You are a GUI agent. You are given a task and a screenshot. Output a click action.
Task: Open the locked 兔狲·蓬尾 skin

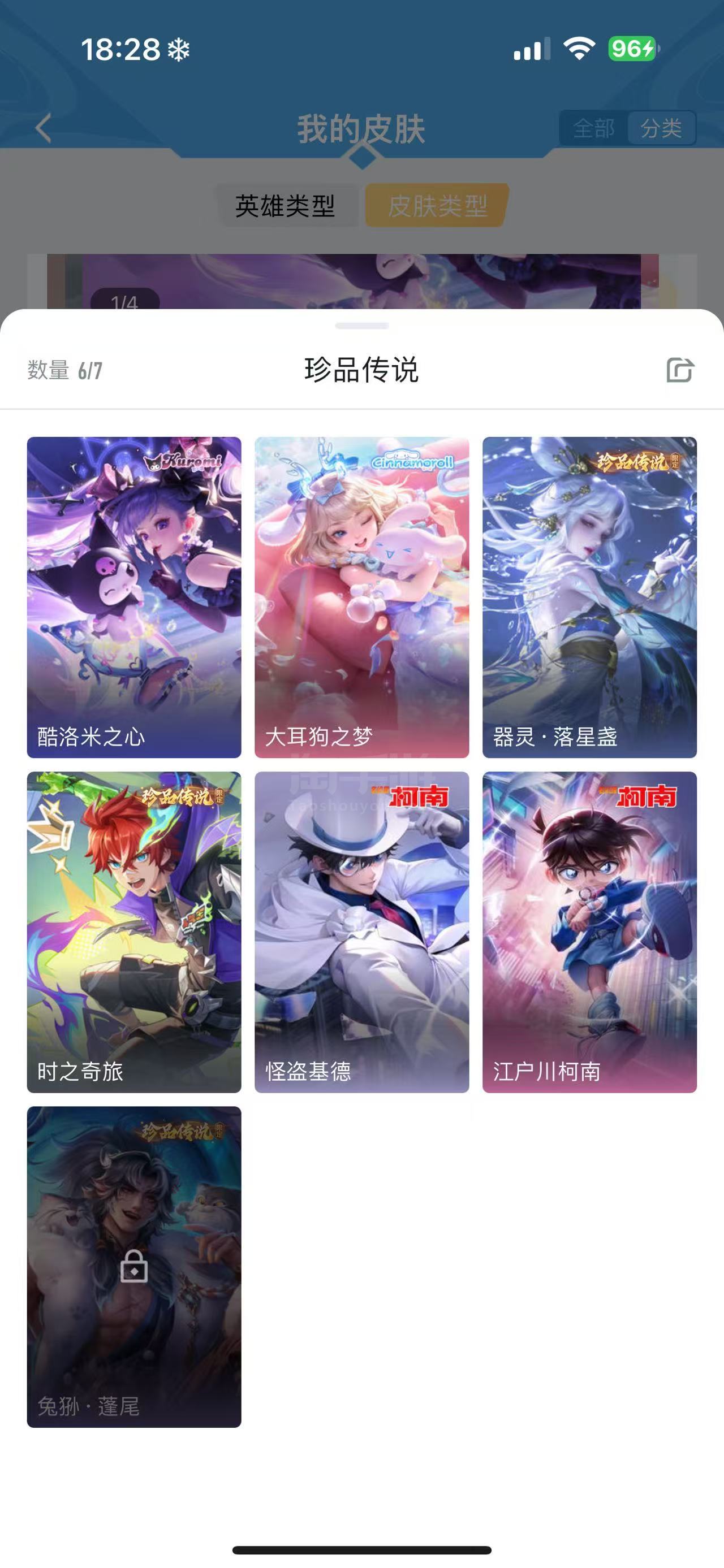click(134, 1267)
